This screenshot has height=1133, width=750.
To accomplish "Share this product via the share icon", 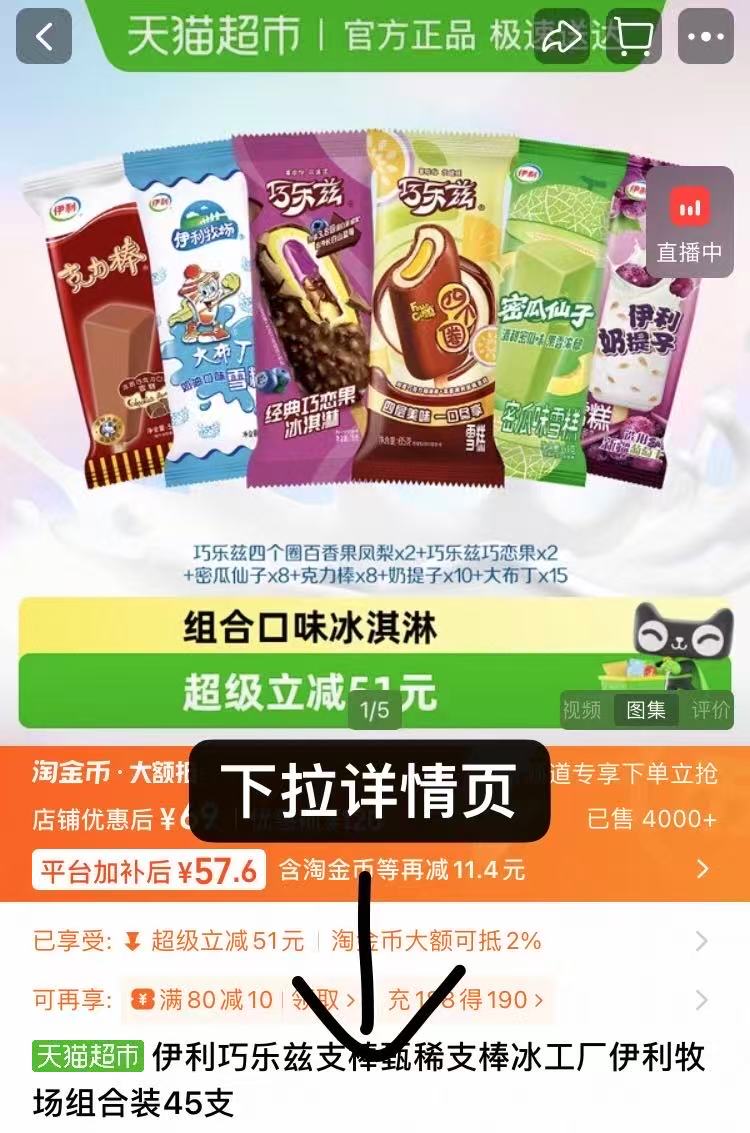I will (x=562, y=37).
